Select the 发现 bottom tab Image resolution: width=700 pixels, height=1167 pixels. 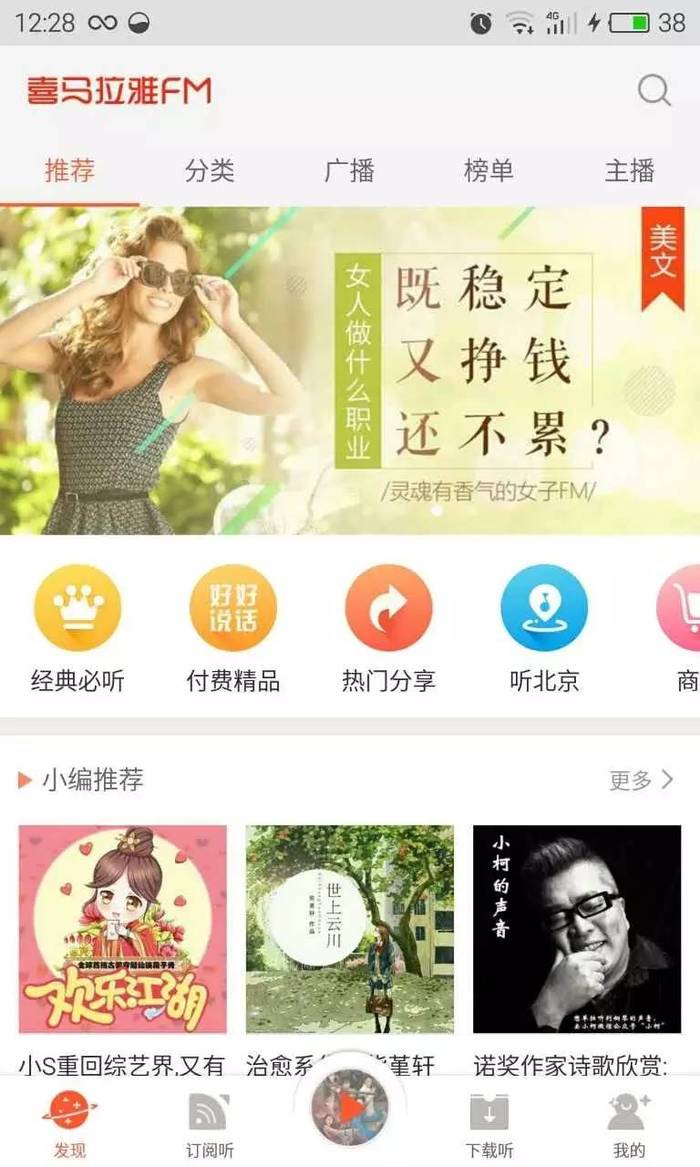[x=69, y=1124]
